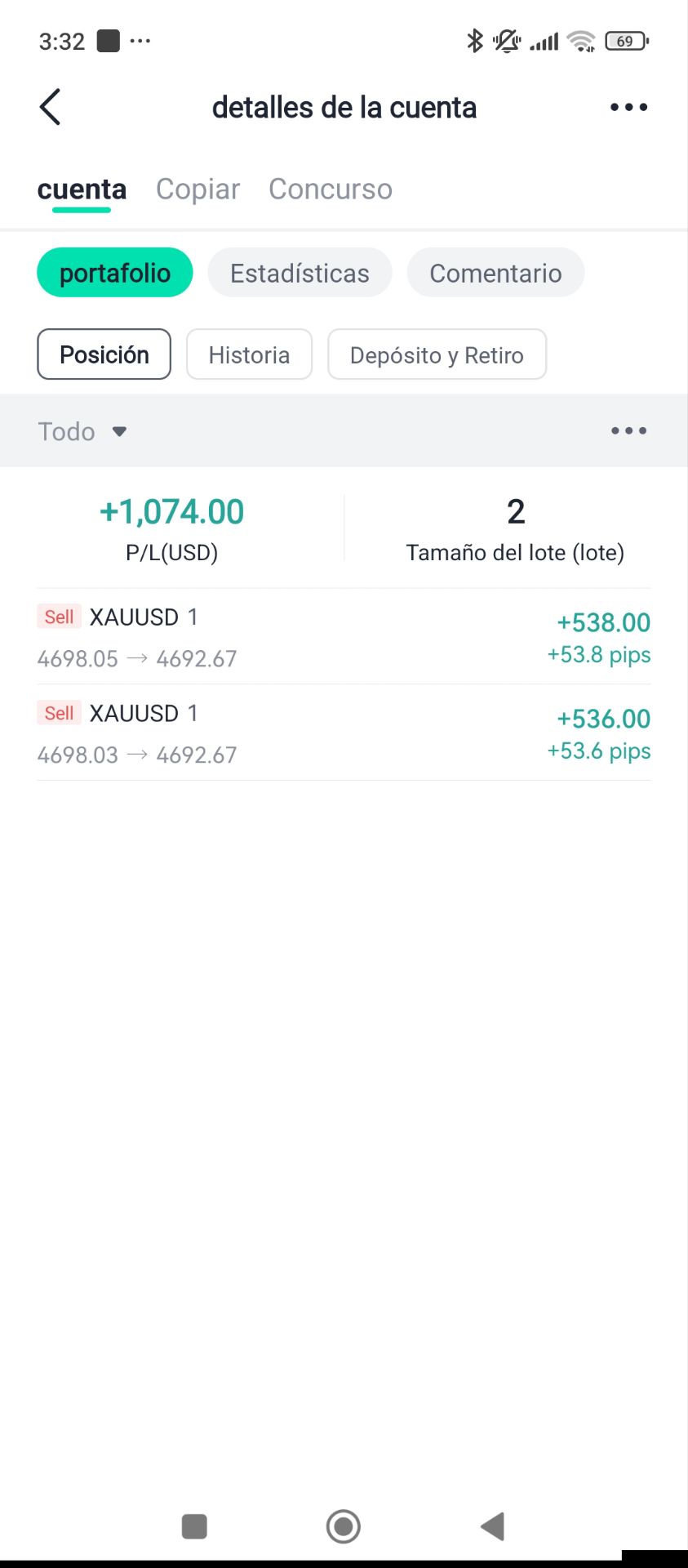Select the Posición filter
This screenshot has height=1568, width=688.
[104, 354]
